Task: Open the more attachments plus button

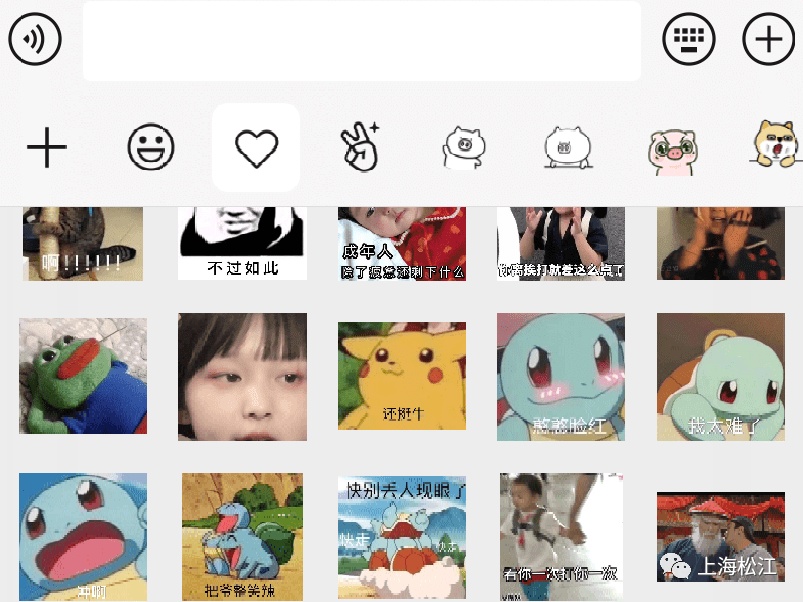Action: [x=768, y=40]
